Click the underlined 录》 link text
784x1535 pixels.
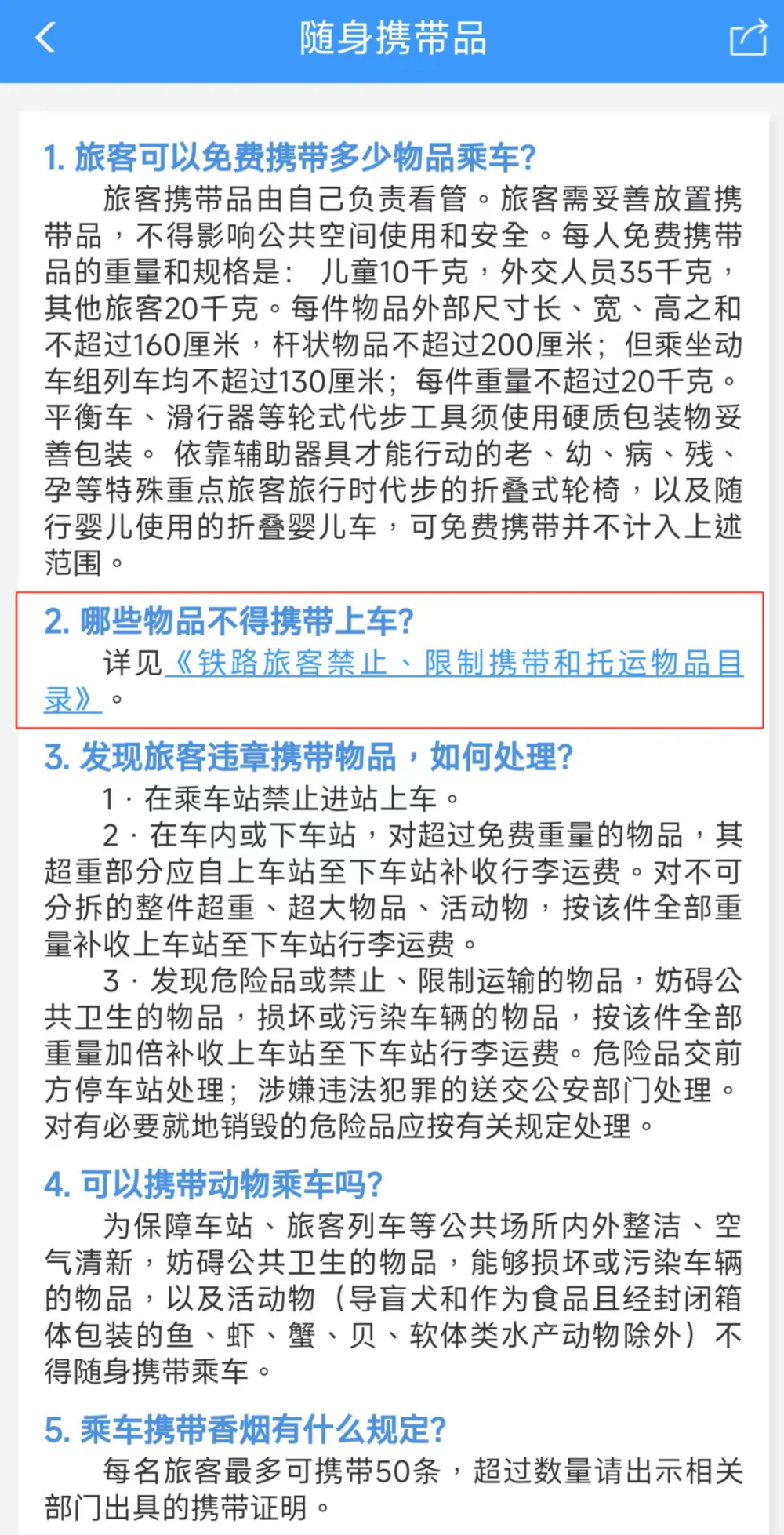(68, 698)
